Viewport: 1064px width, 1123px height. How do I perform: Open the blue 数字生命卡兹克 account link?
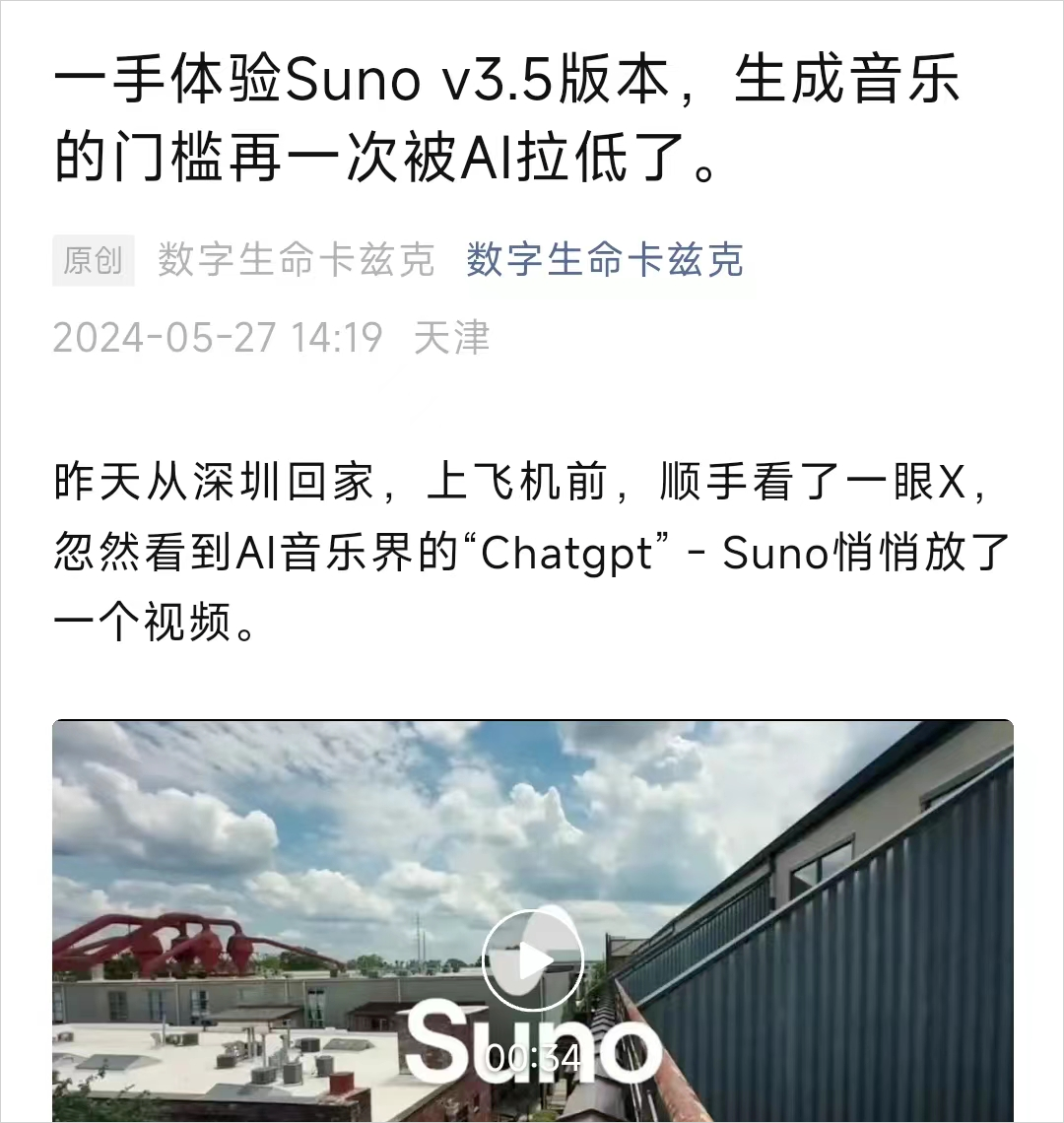(604, 260)
